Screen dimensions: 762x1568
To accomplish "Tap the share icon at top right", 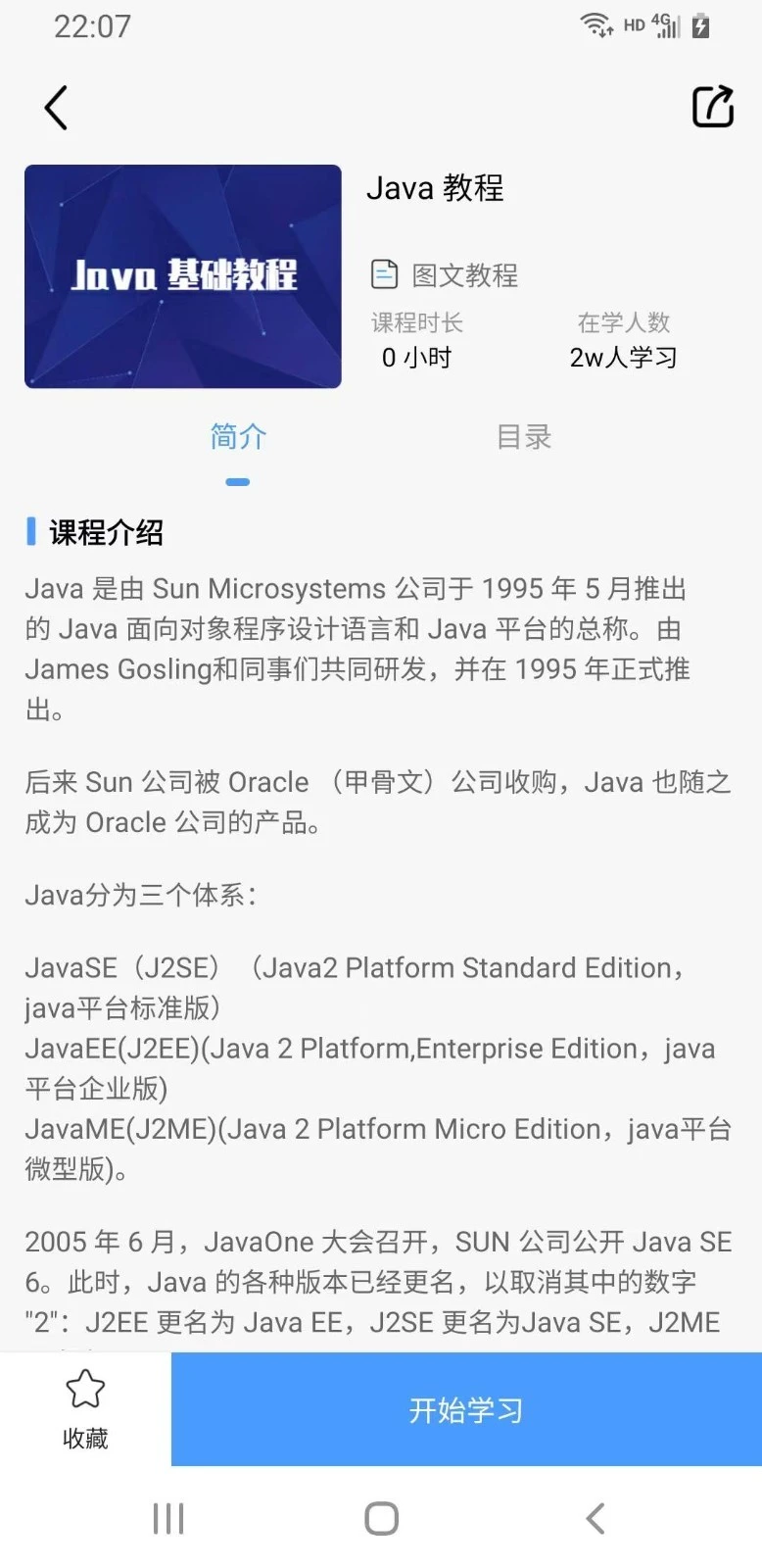I will (713, 108).
